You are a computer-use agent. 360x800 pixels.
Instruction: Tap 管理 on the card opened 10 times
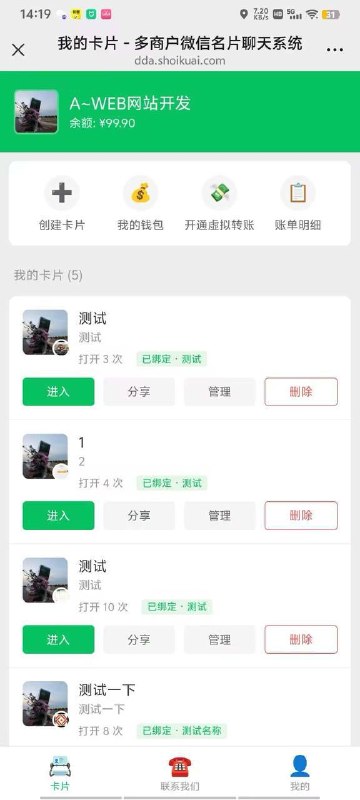[220, 639]
